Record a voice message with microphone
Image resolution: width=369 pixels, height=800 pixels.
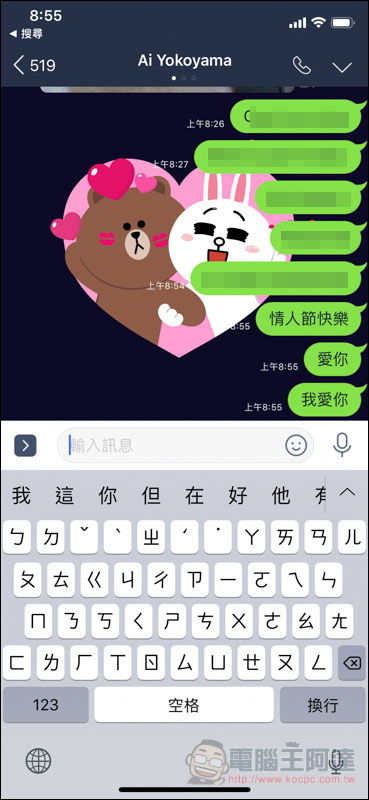click(341, 445)
